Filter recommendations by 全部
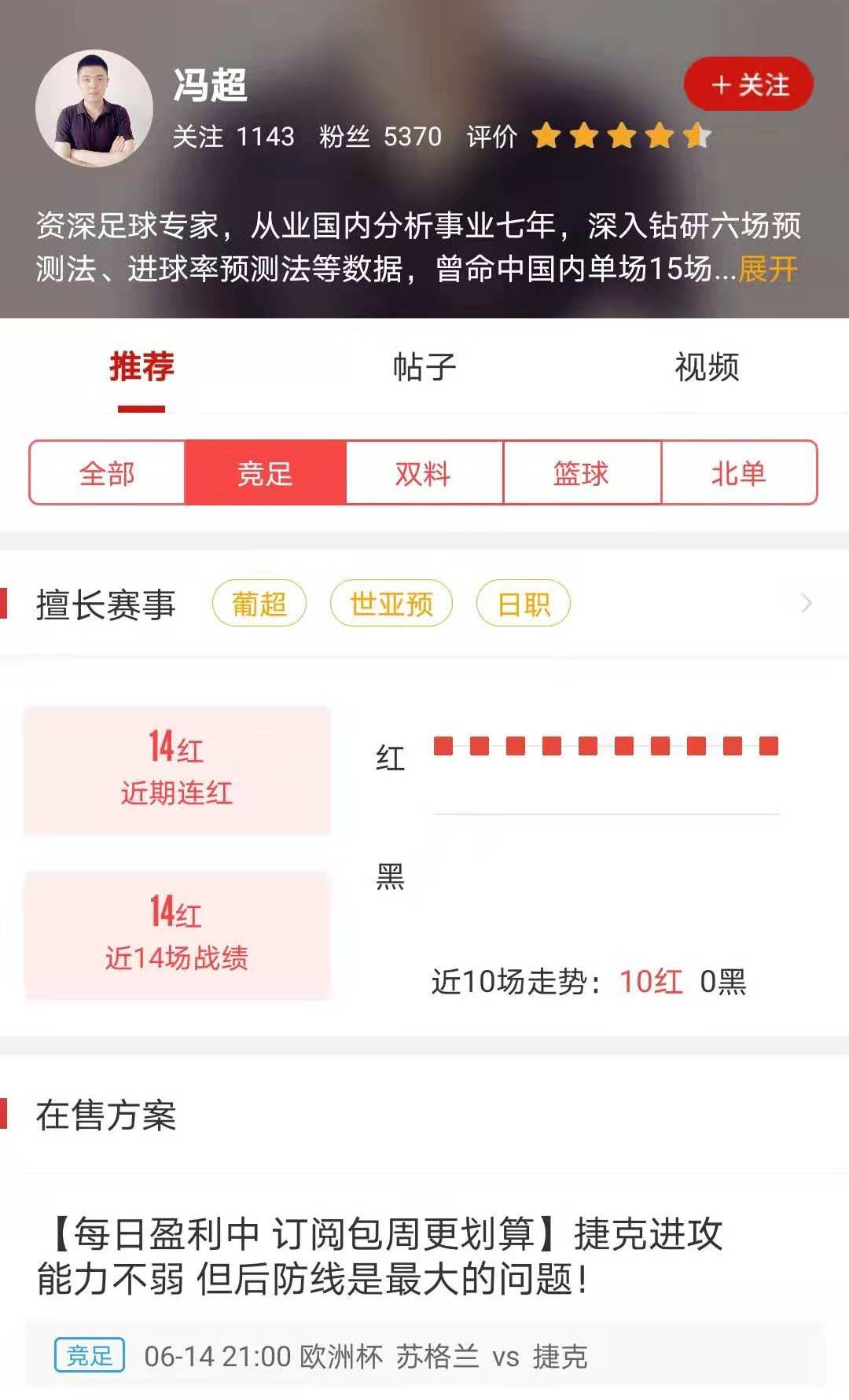849x1400 pixels. (107, 473)
